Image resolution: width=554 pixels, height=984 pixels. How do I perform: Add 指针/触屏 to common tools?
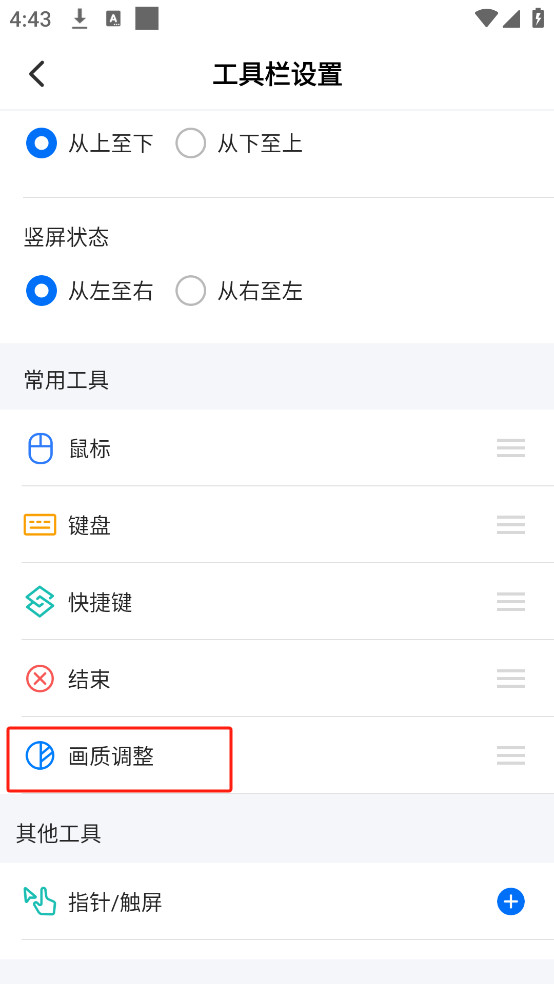511,902
